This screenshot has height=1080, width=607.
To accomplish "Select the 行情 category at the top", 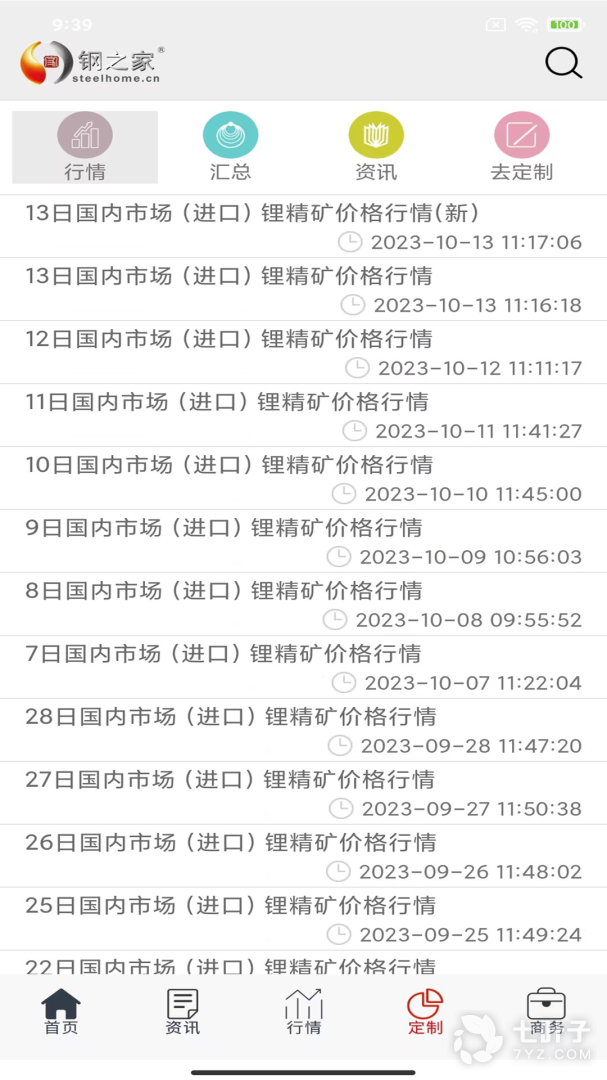I will (85, 147).
